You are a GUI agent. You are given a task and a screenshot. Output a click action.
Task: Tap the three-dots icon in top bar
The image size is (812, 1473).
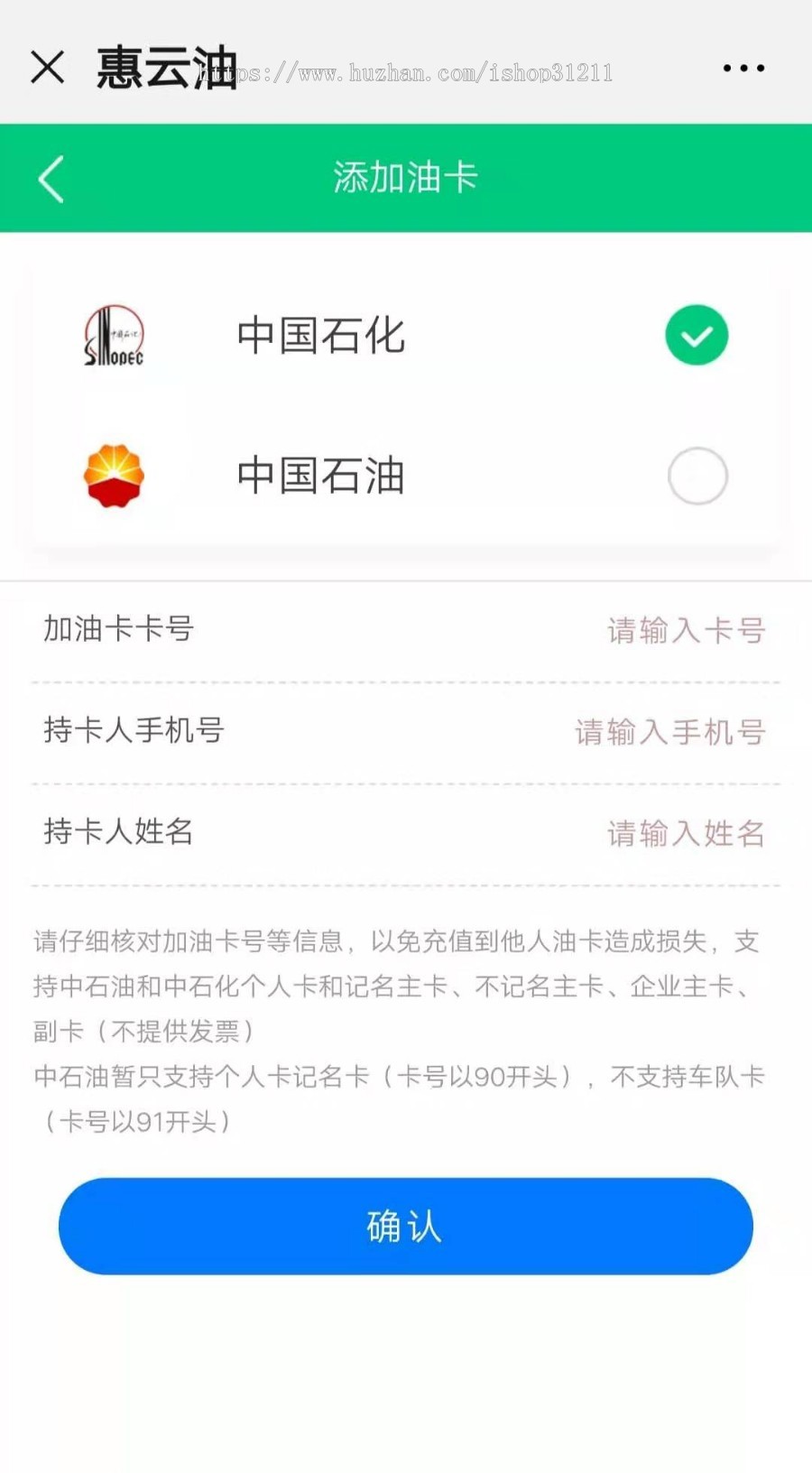tap(743, 68)
